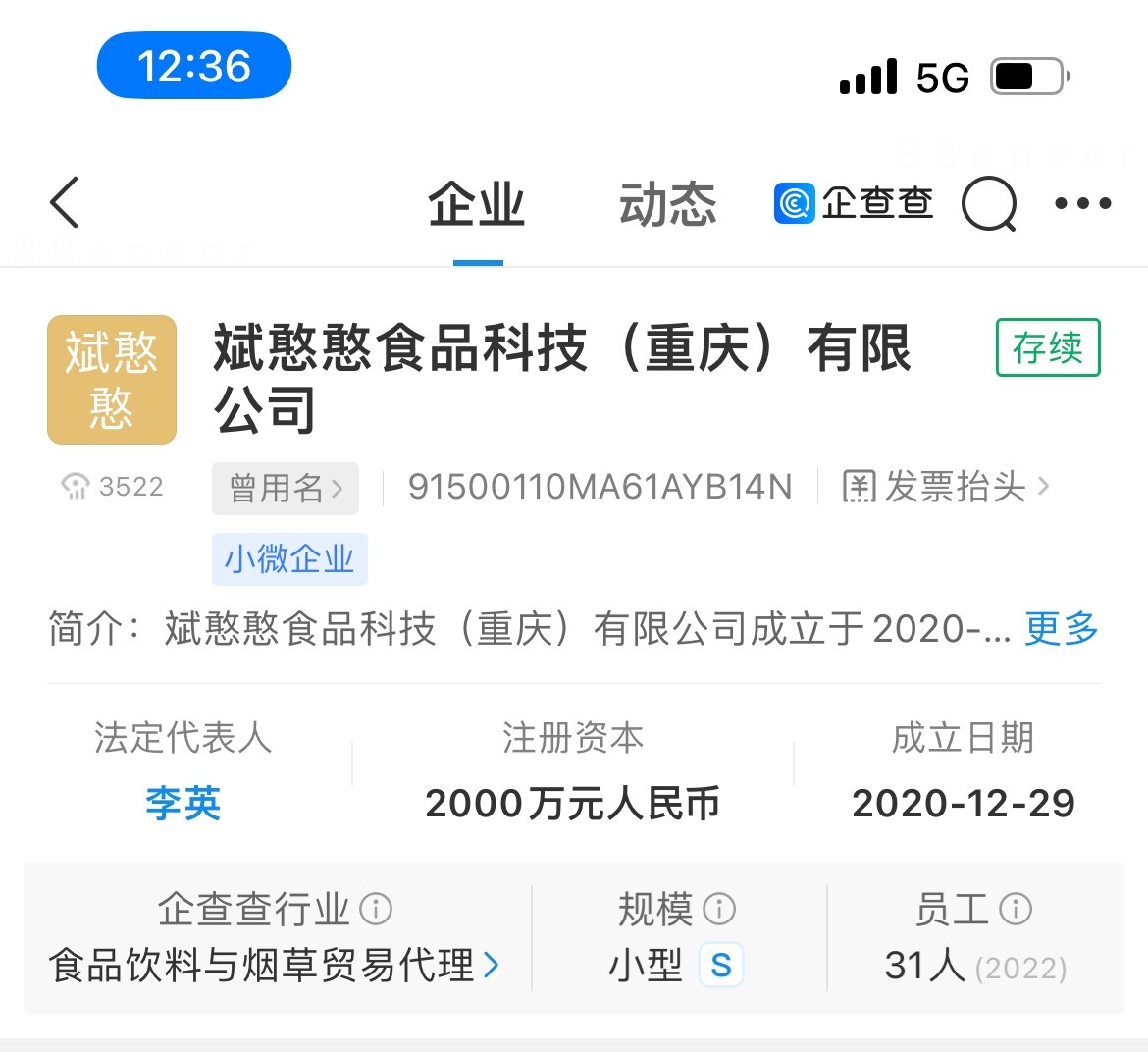Viewport: 1148px width, 1052px height.
Task: Open the 食品饮料与烟草贸易代理 industry category
Action: (x=275, y=966)
